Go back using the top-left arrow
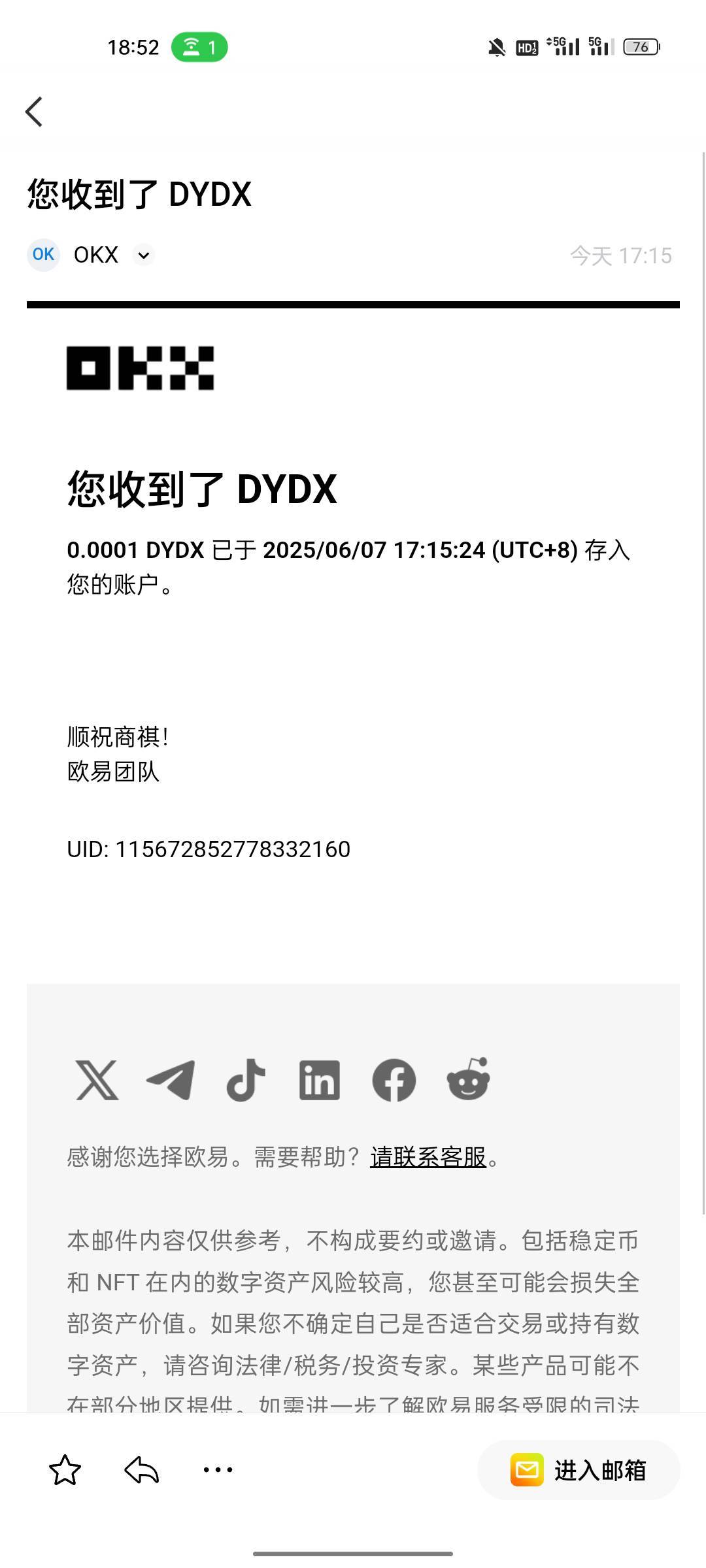706x1568 pixels. (34, 112)
